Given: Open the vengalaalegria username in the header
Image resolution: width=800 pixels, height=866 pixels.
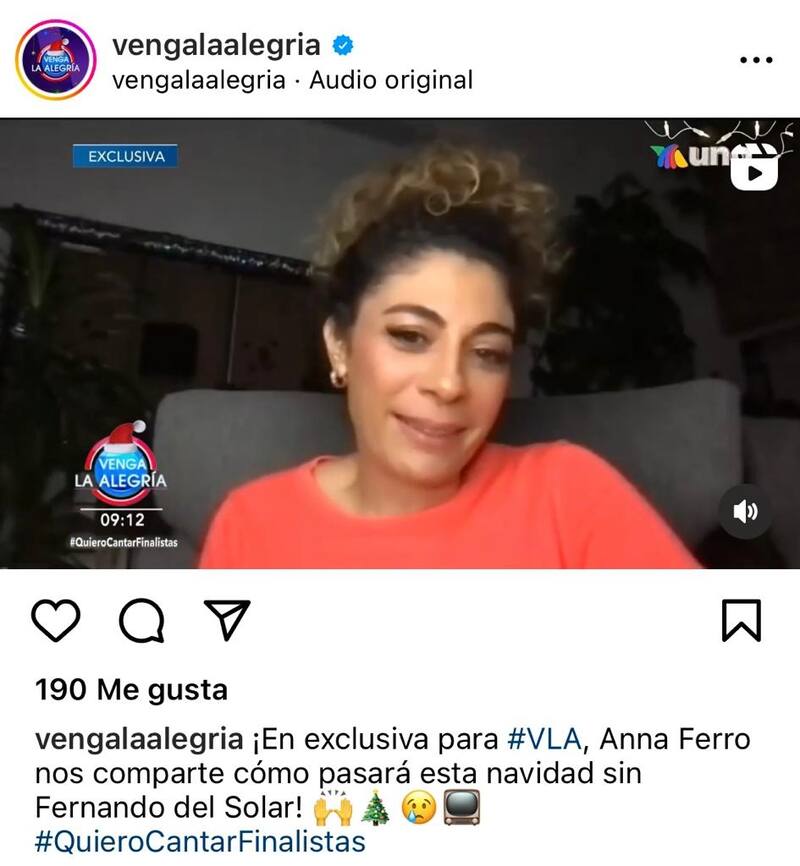Looking at the screenshot, I should pos(216,45).
